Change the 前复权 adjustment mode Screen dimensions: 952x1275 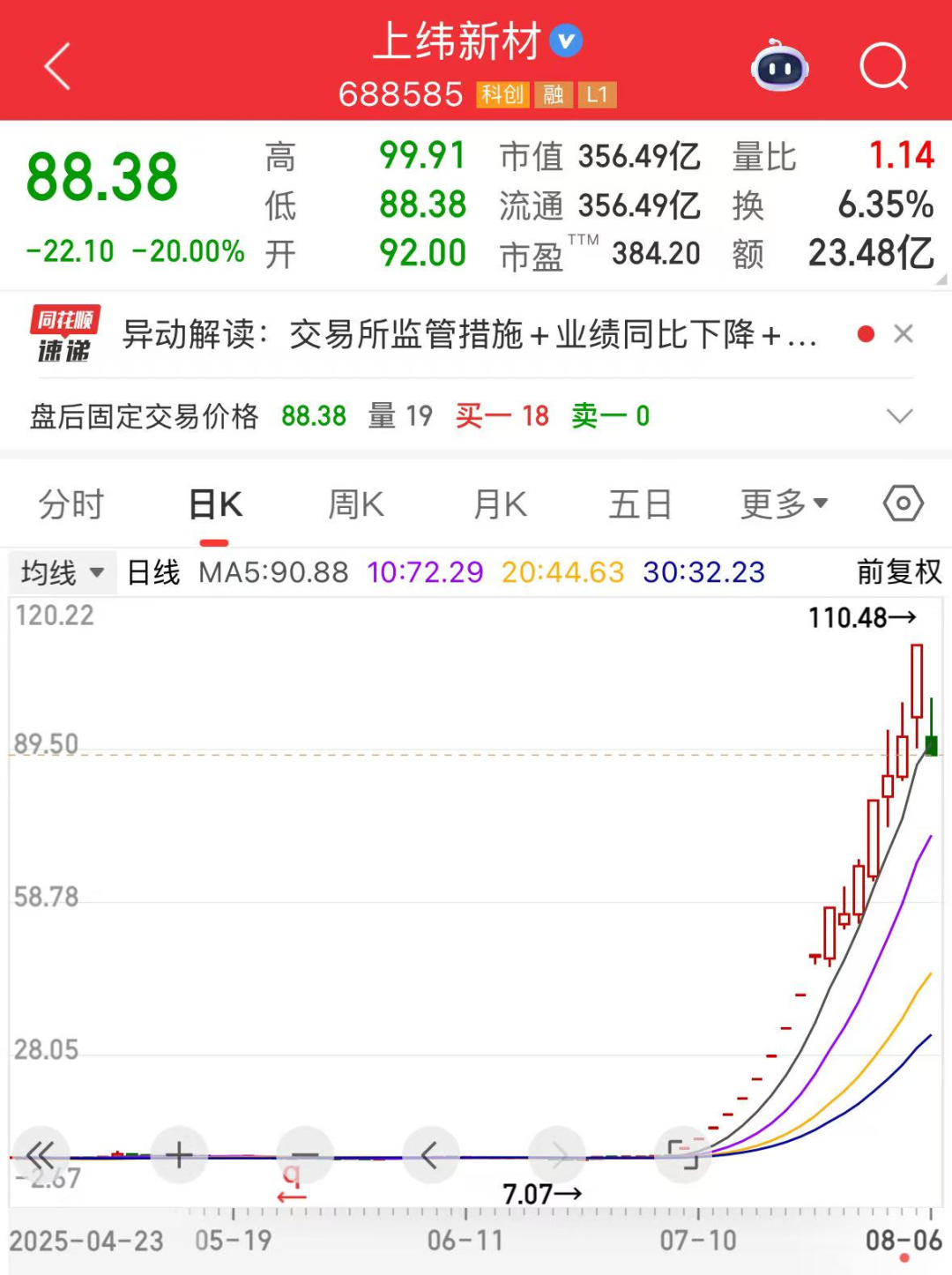coord(898,573)
